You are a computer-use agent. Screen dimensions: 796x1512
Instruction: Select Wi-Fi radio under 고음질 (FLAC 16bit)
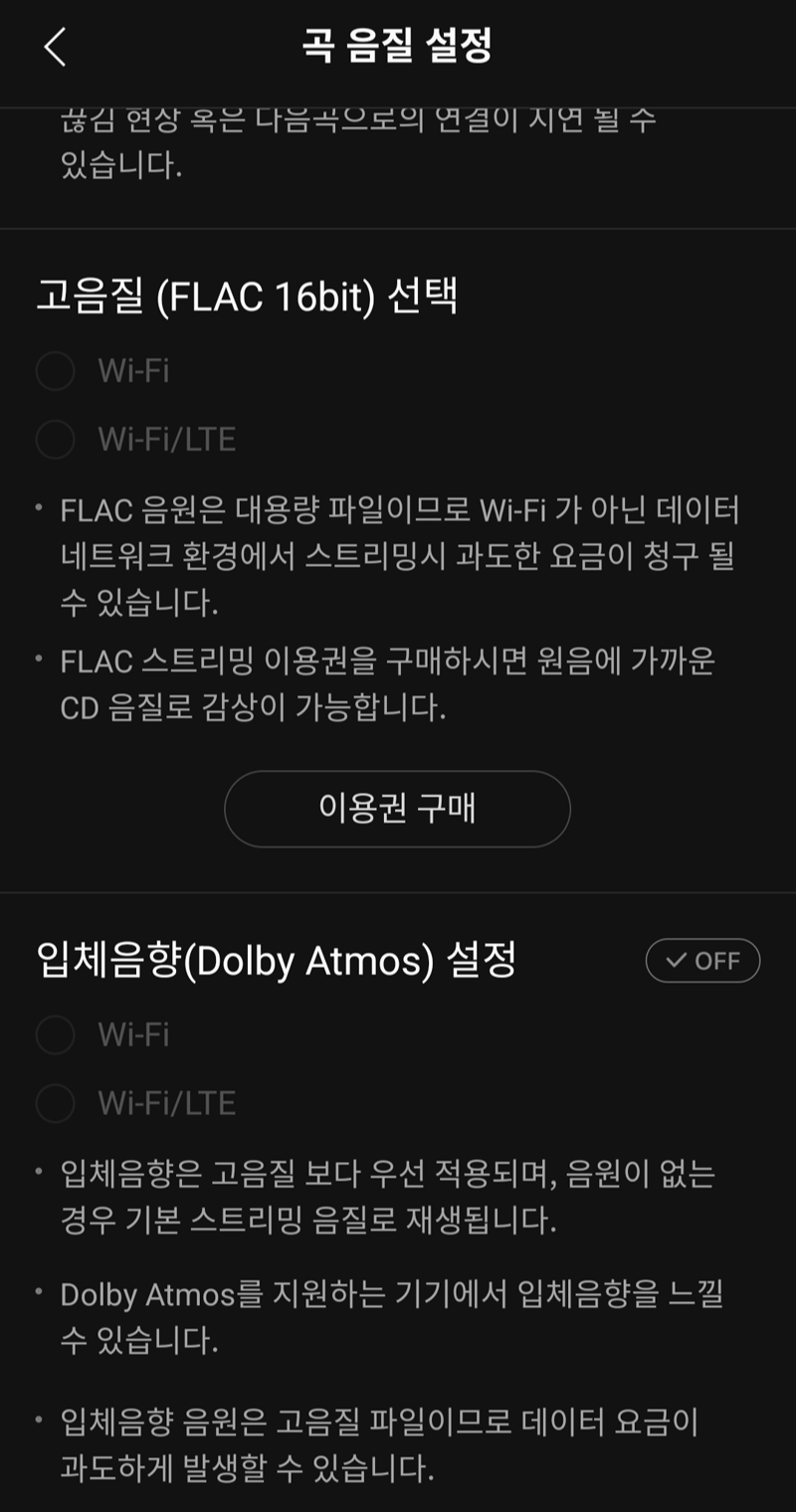[x=55, y=372]
